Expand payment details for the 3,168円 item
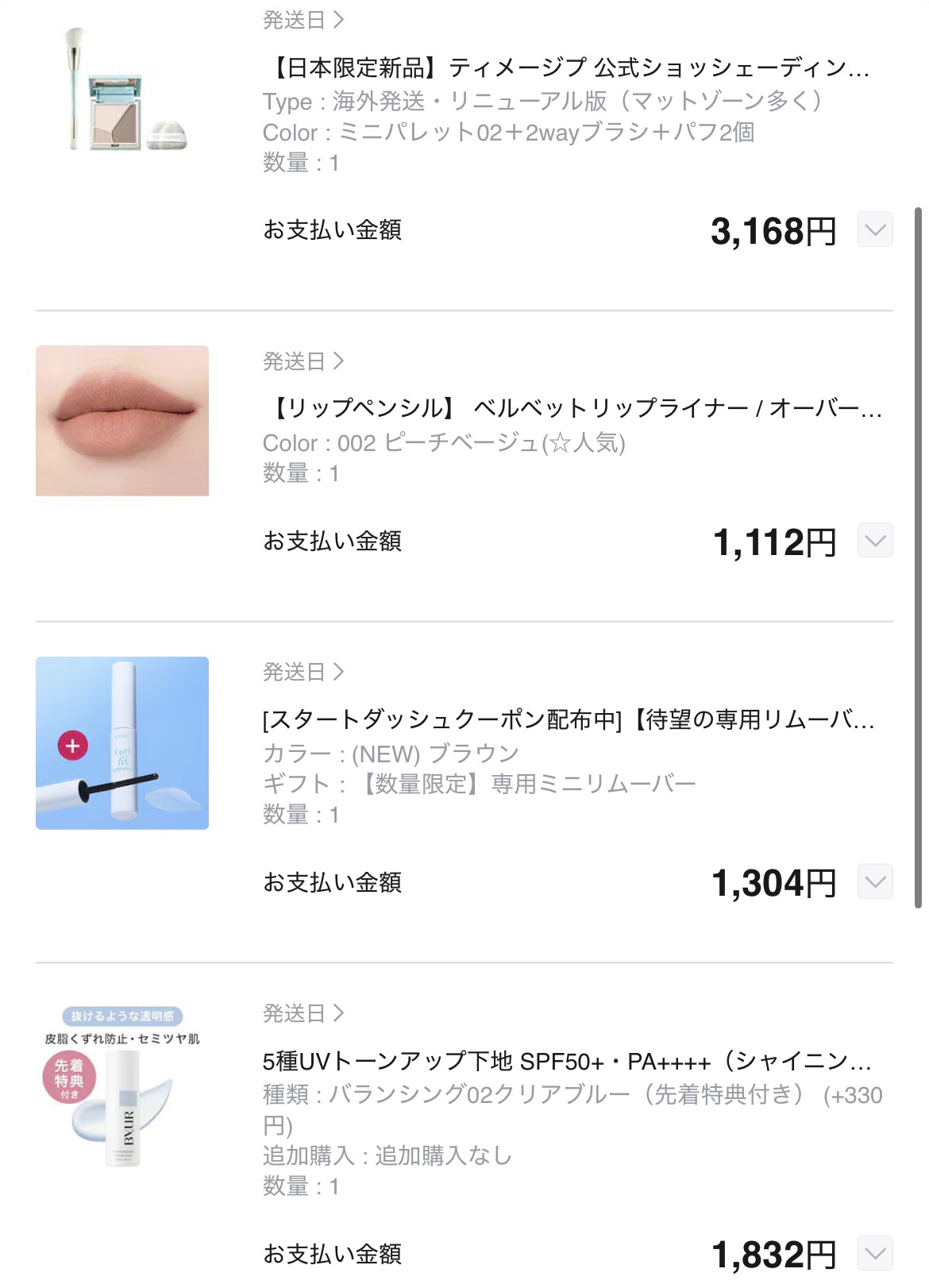The image size is (929, 1288). point(875,230)
